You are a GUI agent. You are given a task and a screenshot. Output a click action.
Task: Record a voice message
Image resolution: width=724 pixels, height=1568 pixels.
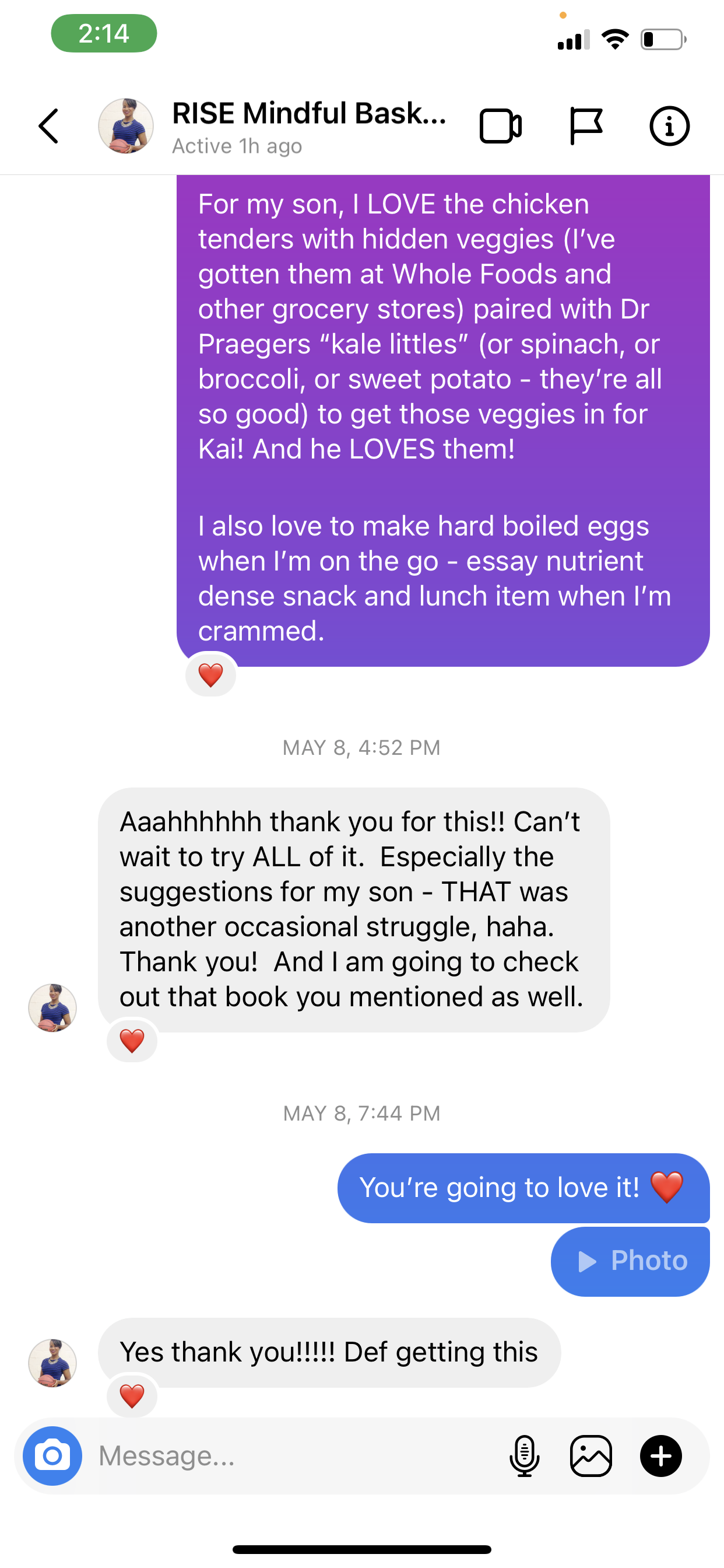coord(525,1456)
